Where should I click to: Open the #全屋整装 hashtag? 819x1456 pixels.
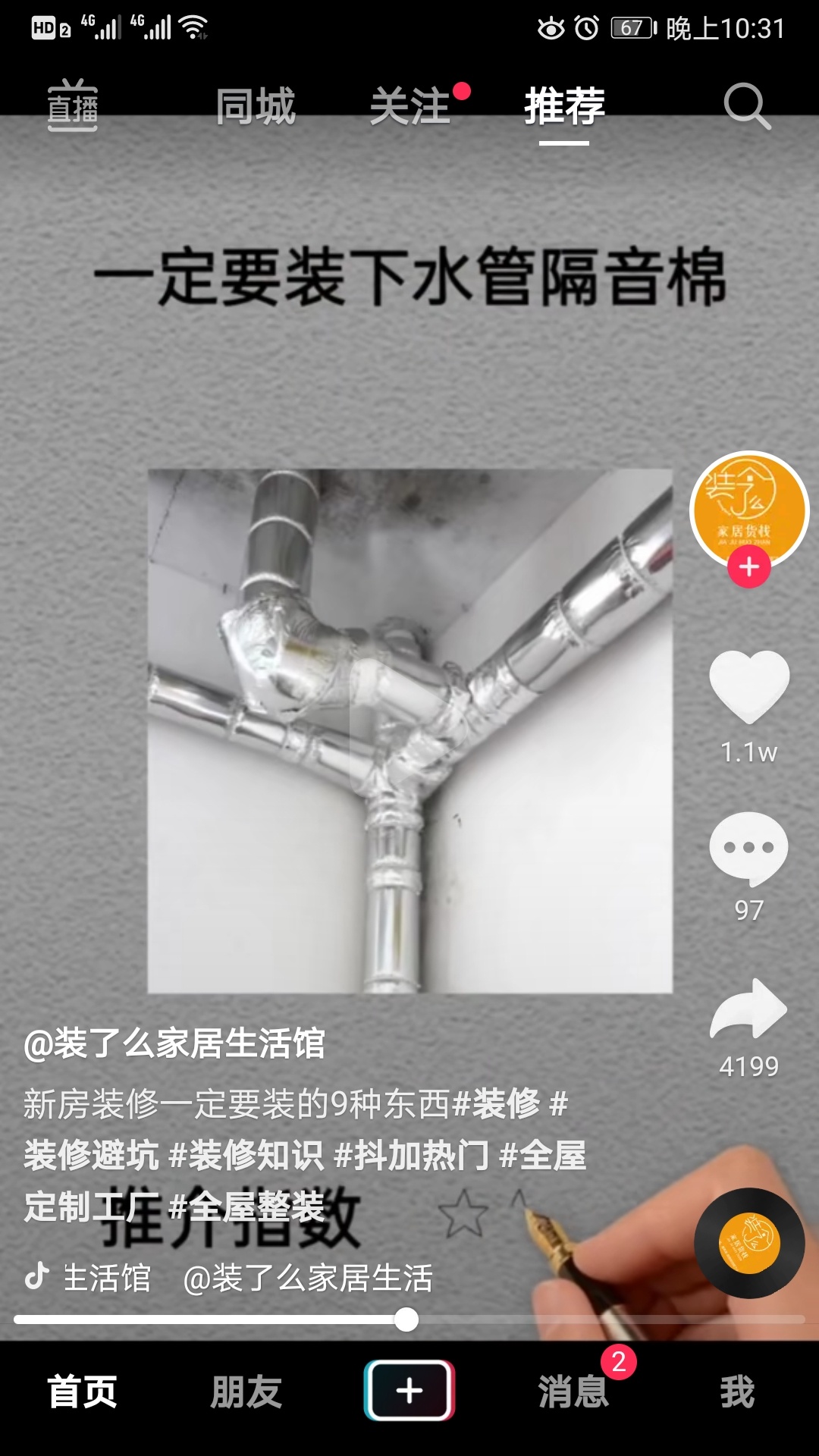(246, 1207)
